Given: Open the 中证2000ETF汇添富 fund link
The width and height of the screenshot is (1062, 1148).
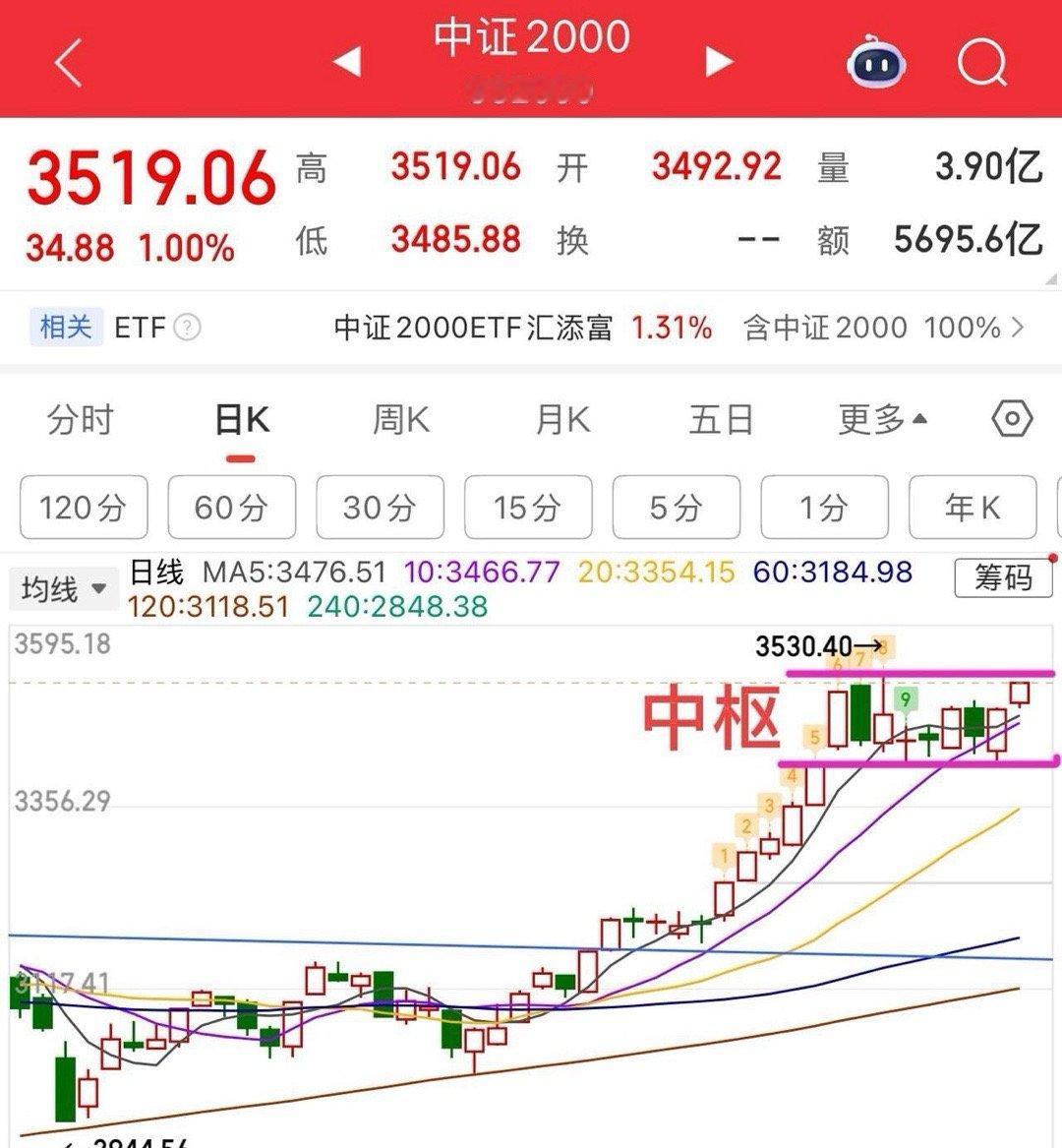Looking at the screenshot, I should coord(472,329).
